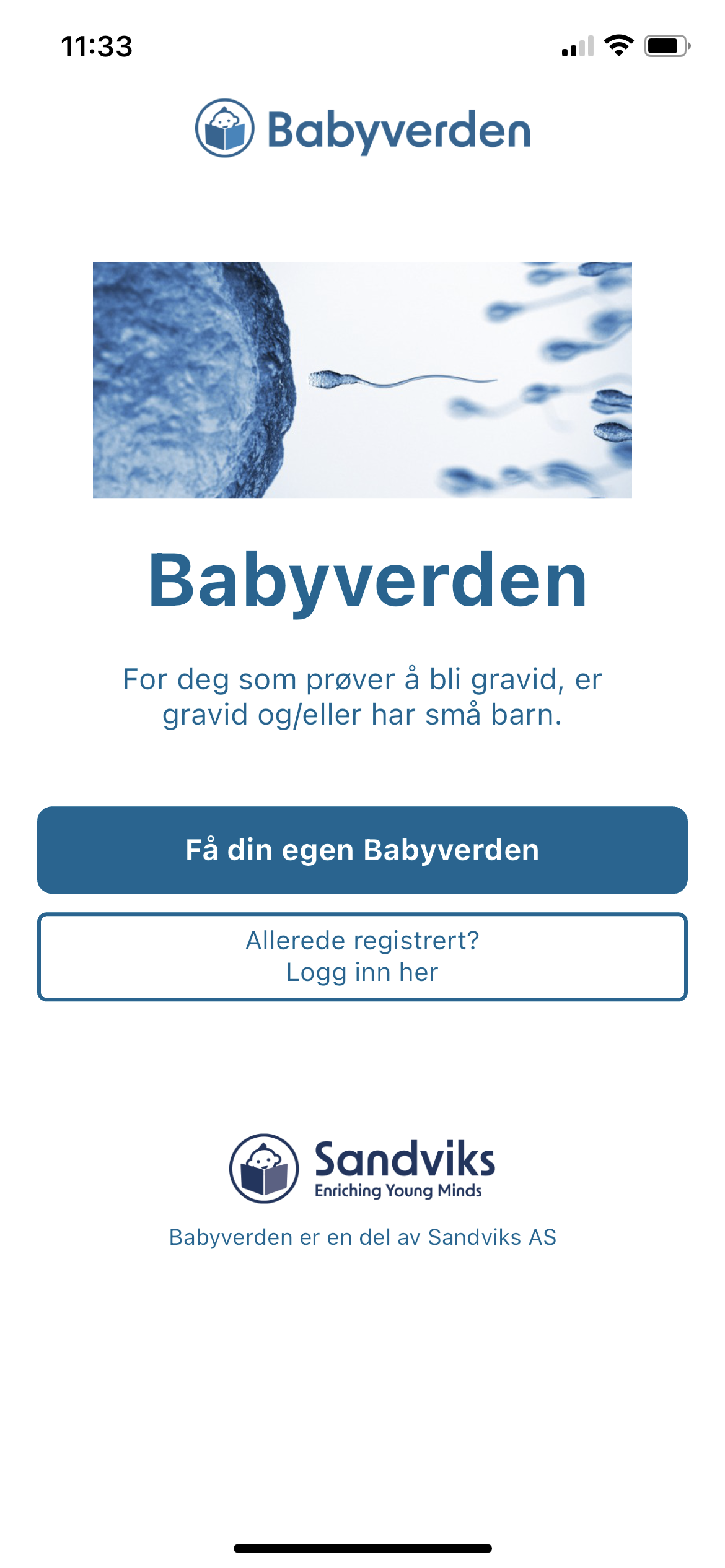Screen dimensions: 725x1568
Task: Tap the Få din egen Babyverden button
Action: click(362, 850)
